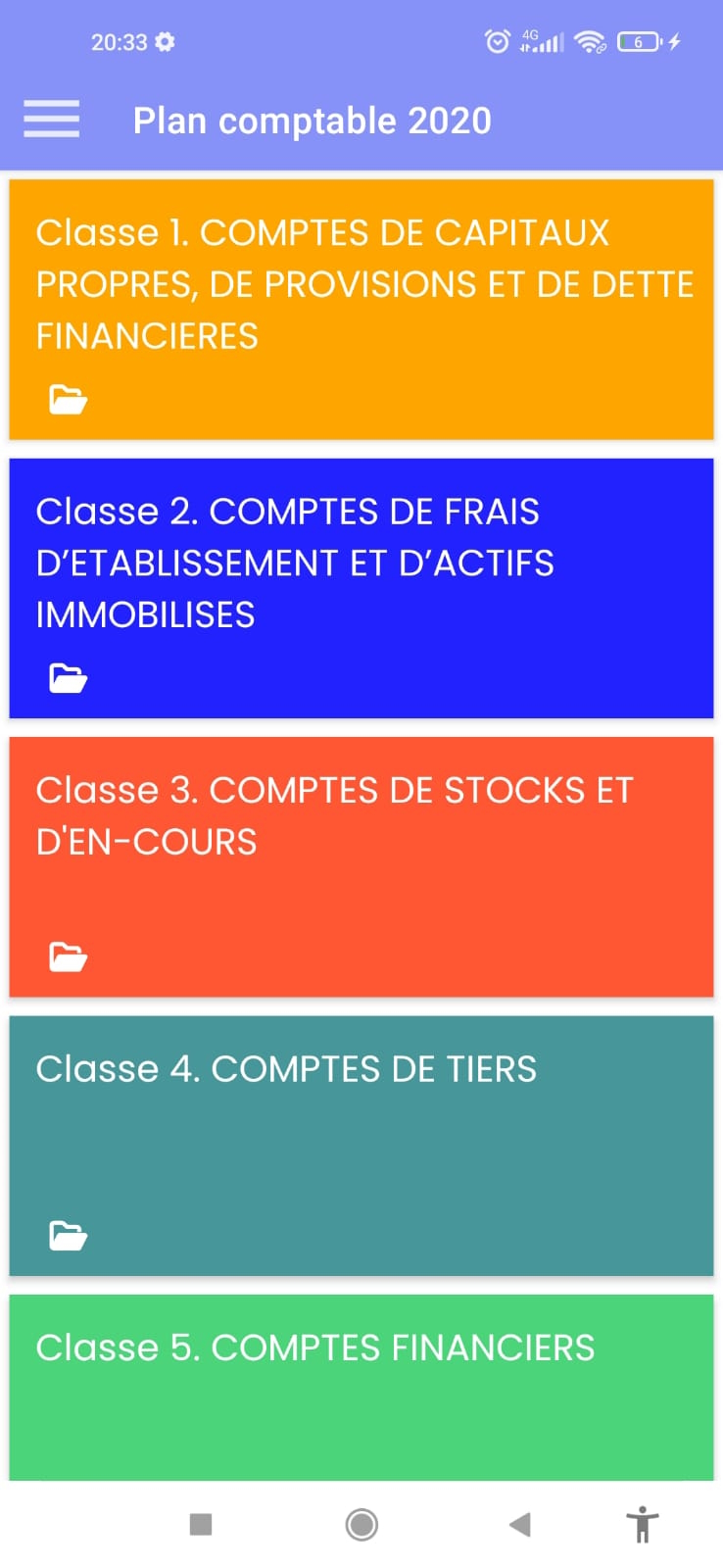Open Classe 4 Comptes de tiers card

click(x=361, y=1146)
